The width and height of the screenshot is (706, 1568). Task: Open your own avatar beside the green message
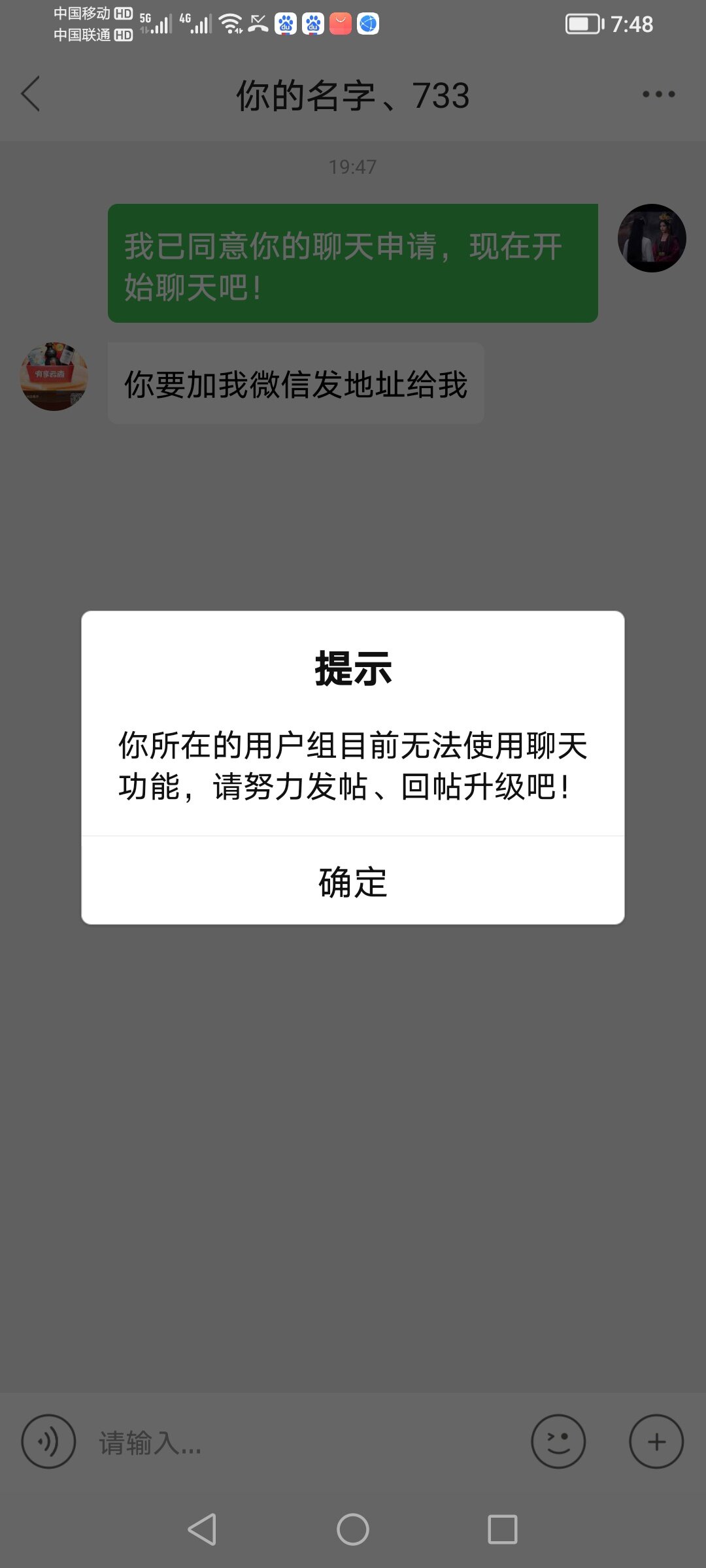pos(652,238)
